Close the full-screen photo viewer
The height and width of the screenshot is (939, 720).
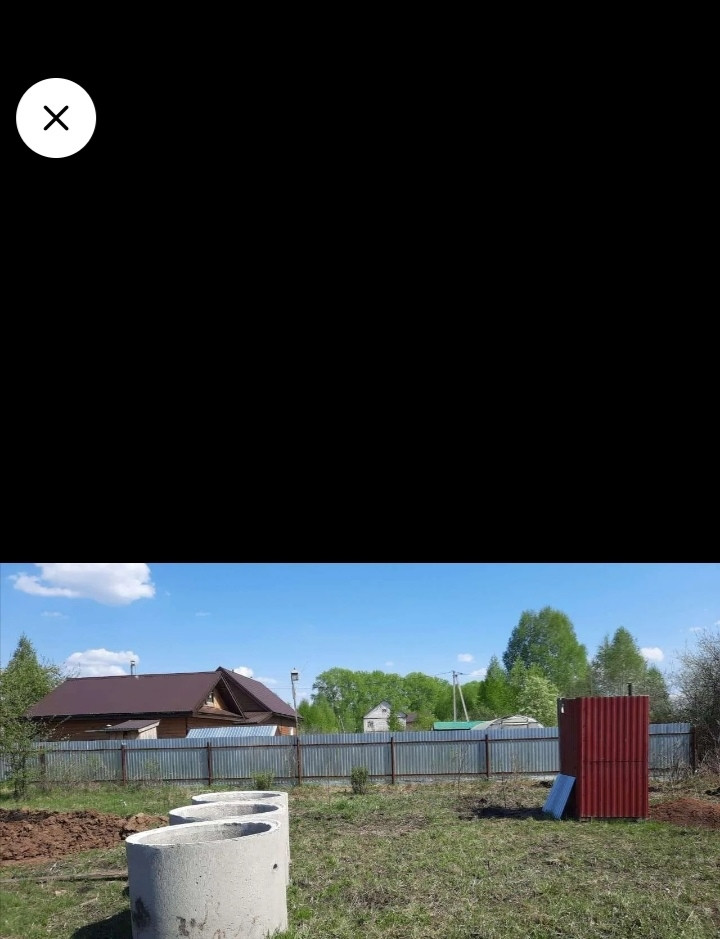56,118
